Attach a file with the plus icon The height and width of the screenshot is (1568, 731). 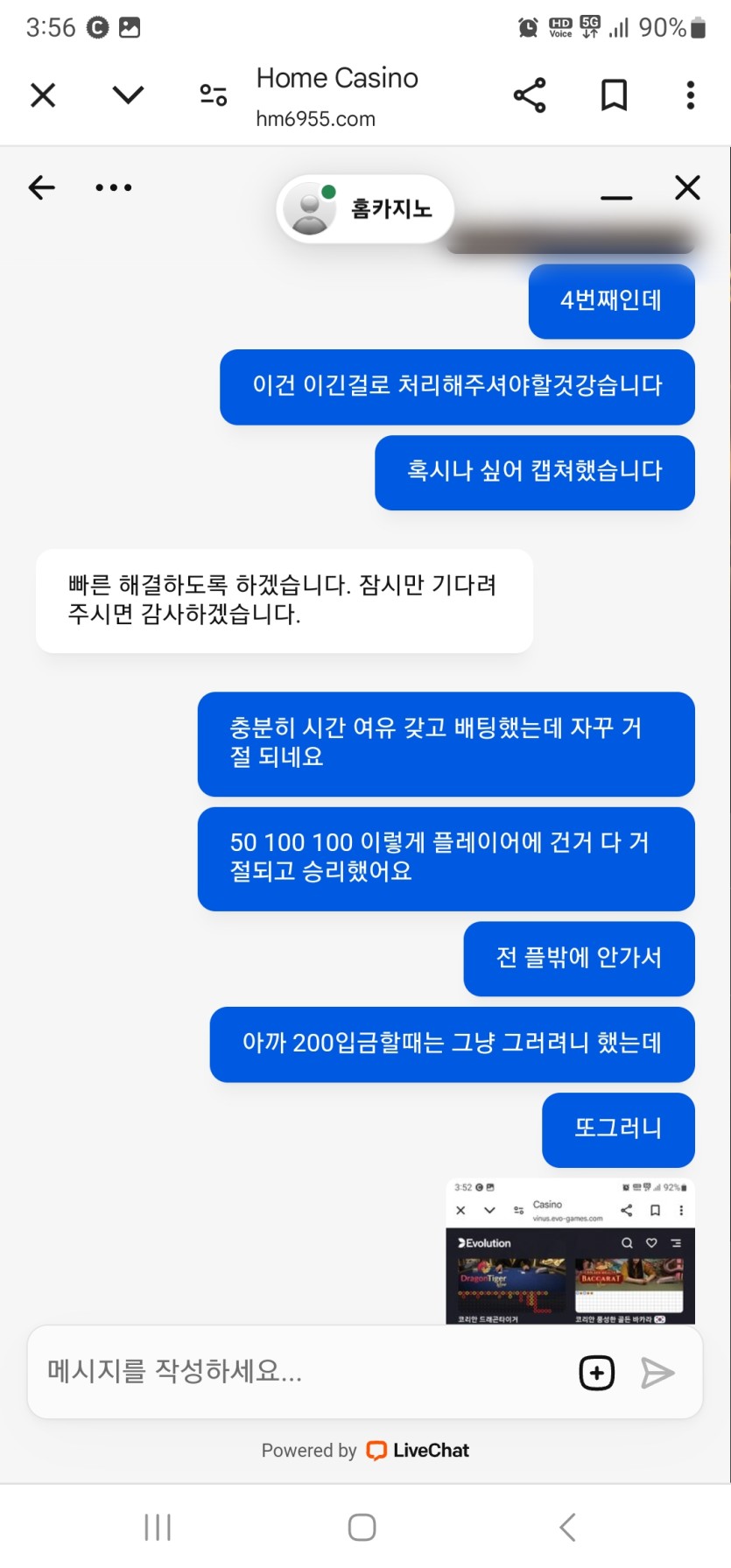coord(597,1373)
